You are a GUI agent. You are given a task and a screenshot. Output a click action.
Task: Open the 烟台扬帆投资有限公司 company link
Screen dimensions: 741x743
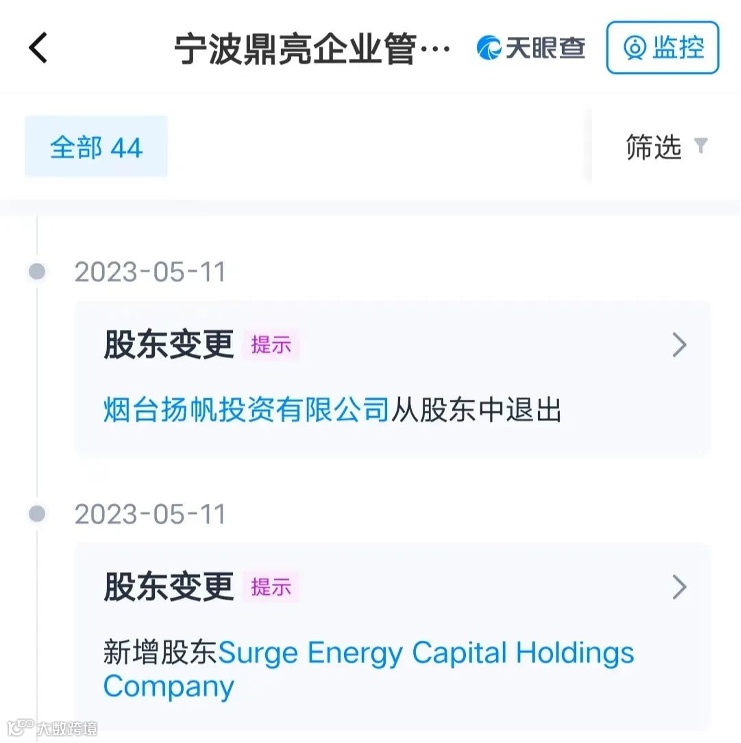pyautogui.click(x=246, y=409)
